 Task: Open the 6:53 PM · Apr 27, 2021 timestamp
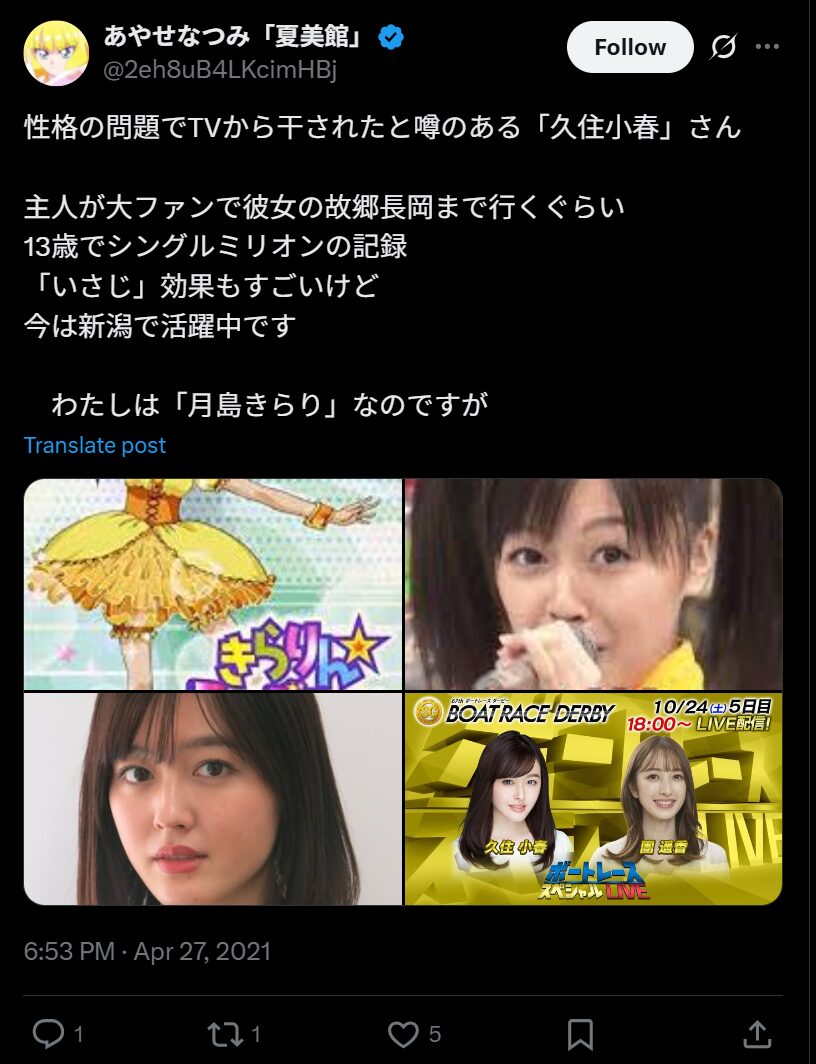click(147, 950)
